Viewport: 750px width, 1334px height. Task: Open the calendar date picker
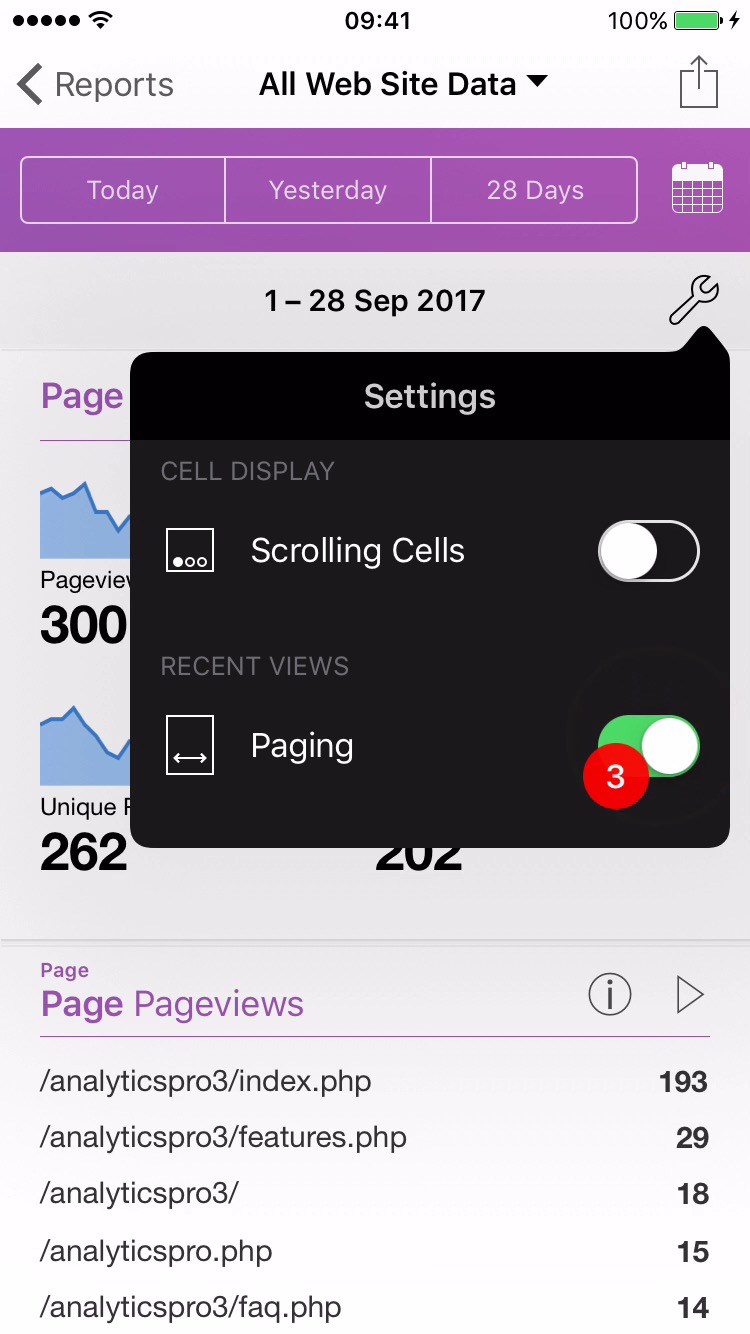[x=697, y=188]
